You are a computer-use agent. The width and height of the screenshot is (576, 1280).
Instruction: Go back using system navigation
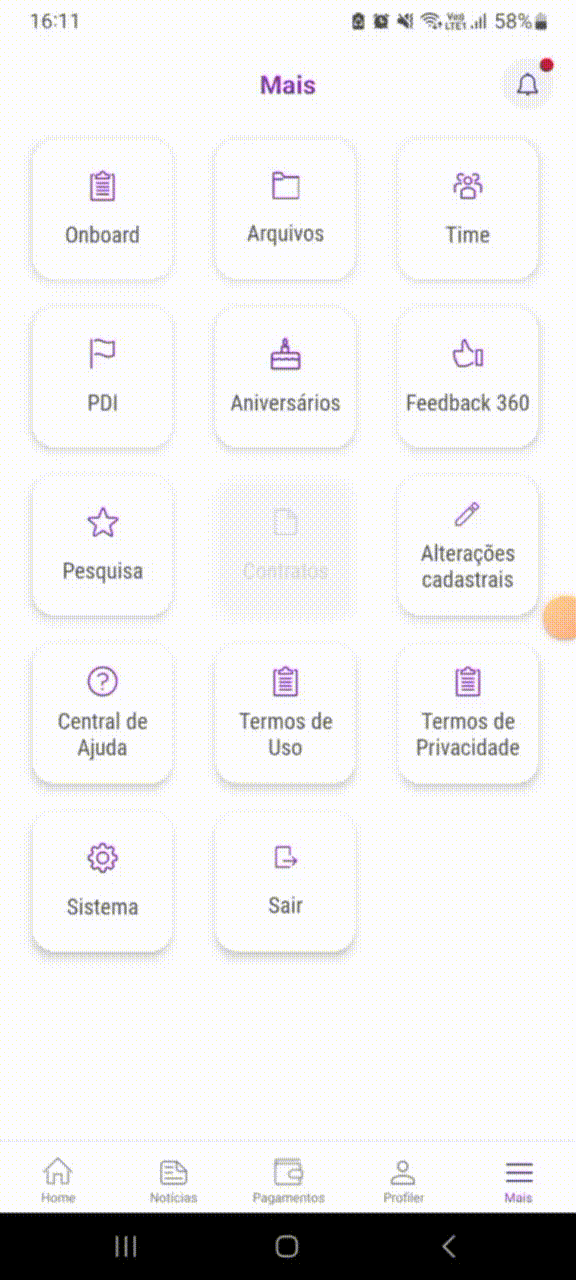coord(449,1246)
